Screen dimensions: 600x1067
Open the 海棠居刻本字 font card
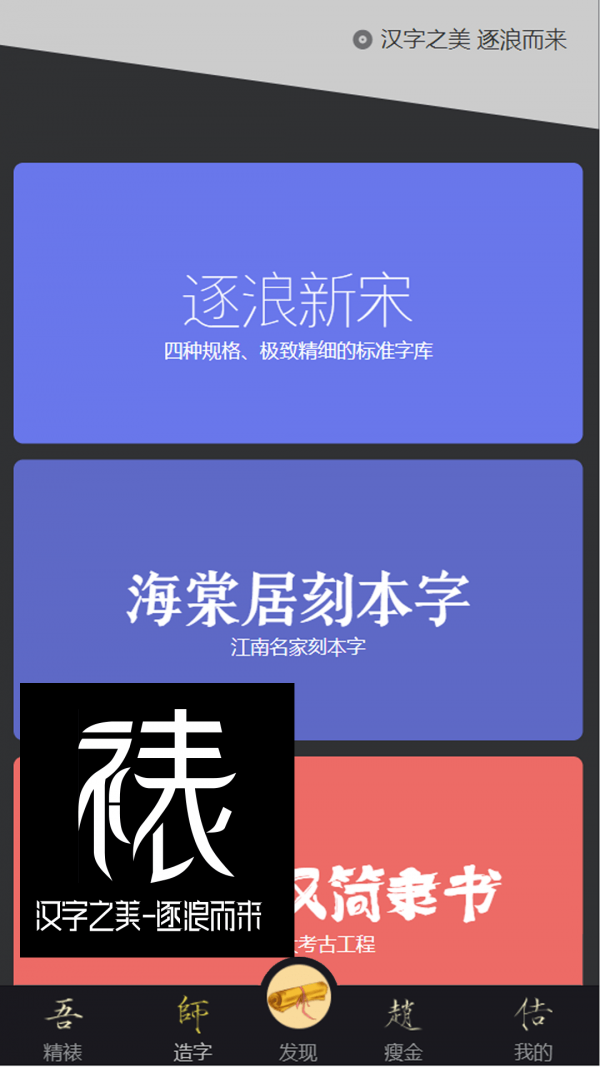298,600
